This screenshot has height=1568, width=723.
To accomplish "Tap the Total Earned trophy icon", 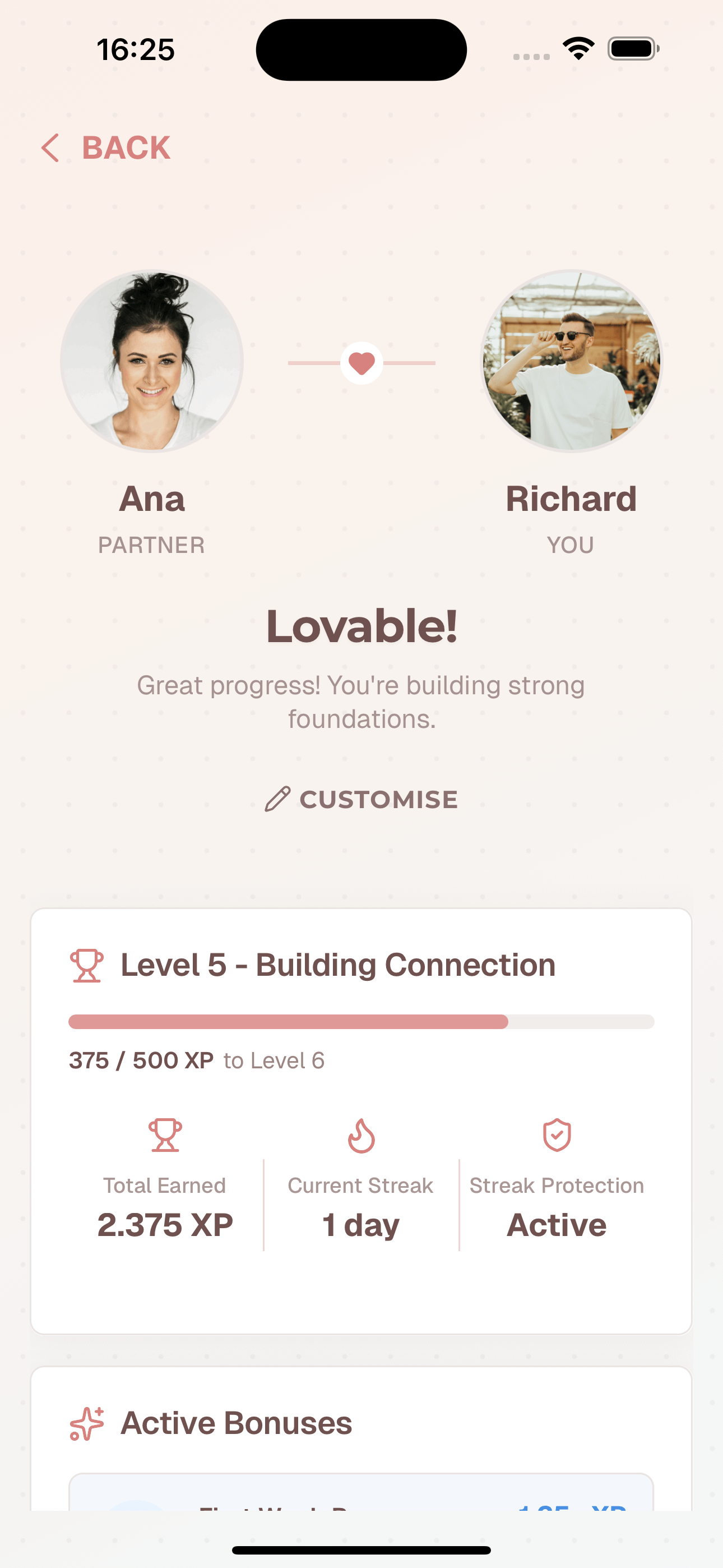I will [x=165, y=1133].
